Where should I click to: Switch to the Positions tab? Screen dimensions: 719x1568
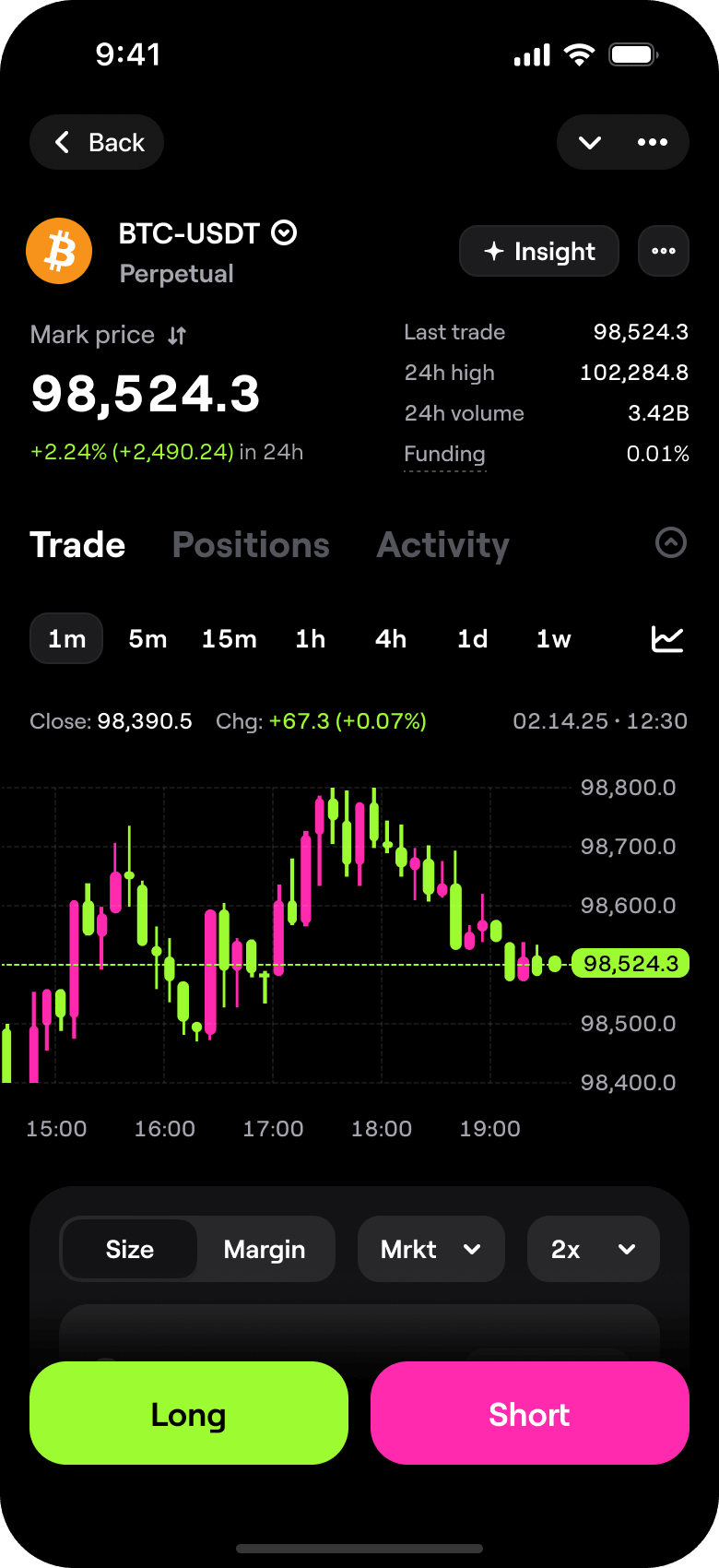click(x=251, y=545)
